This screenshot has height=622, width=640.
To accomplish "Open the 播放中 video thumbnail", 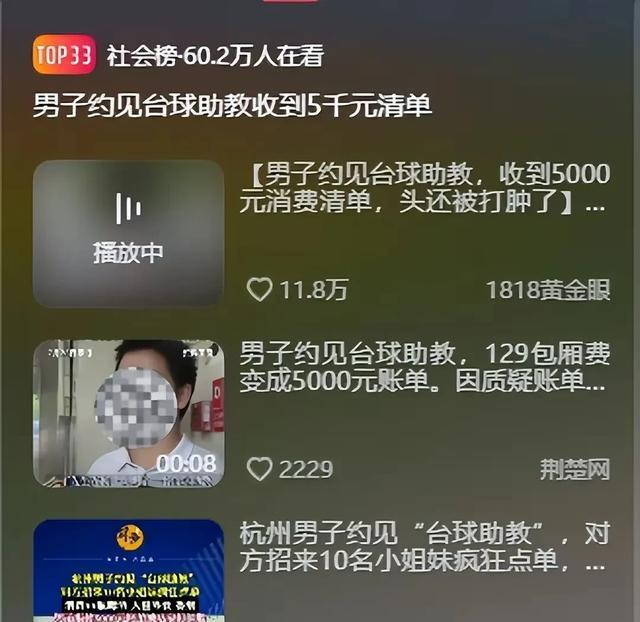I will [128, 233].
